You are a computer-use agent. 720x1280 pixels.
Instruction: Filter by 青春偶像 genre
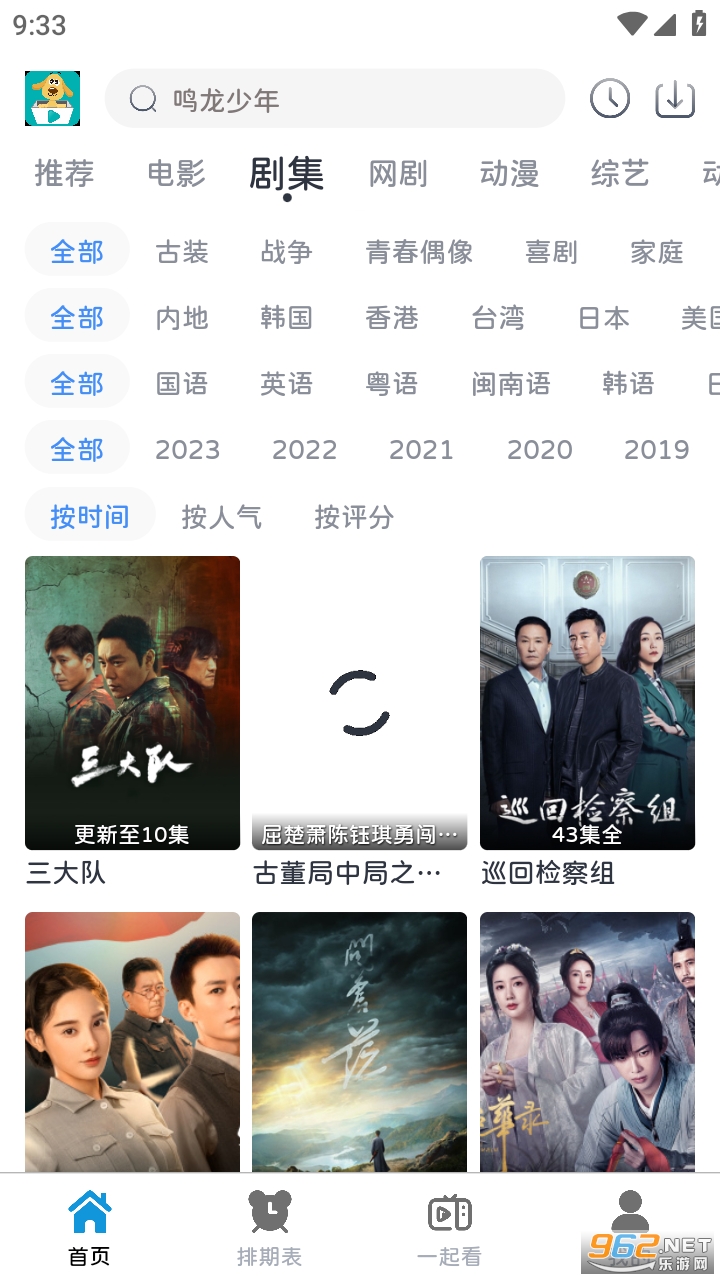419,251
